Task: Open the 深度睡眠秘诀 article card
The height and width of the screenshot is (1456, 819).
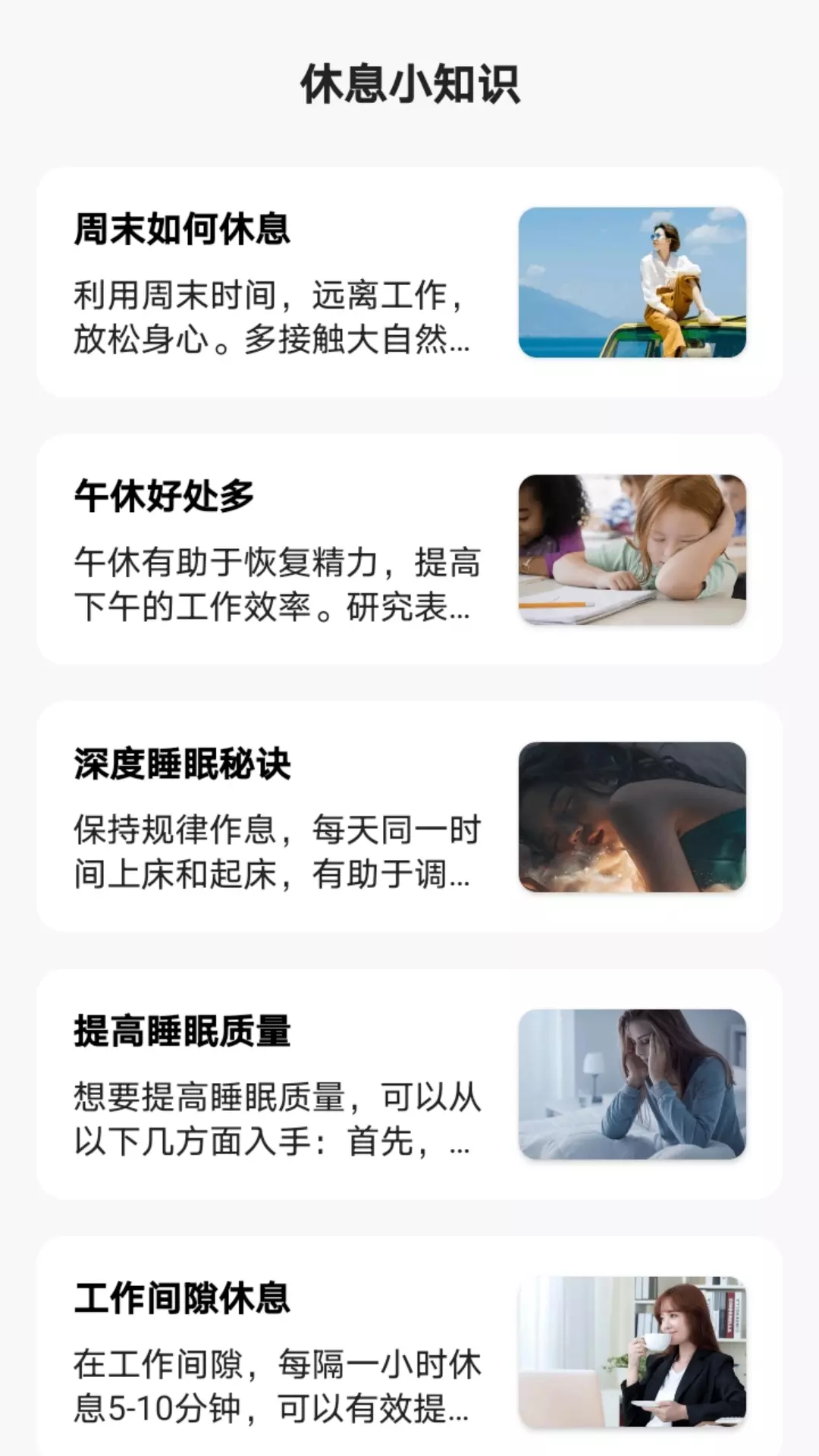Action: 409,817
